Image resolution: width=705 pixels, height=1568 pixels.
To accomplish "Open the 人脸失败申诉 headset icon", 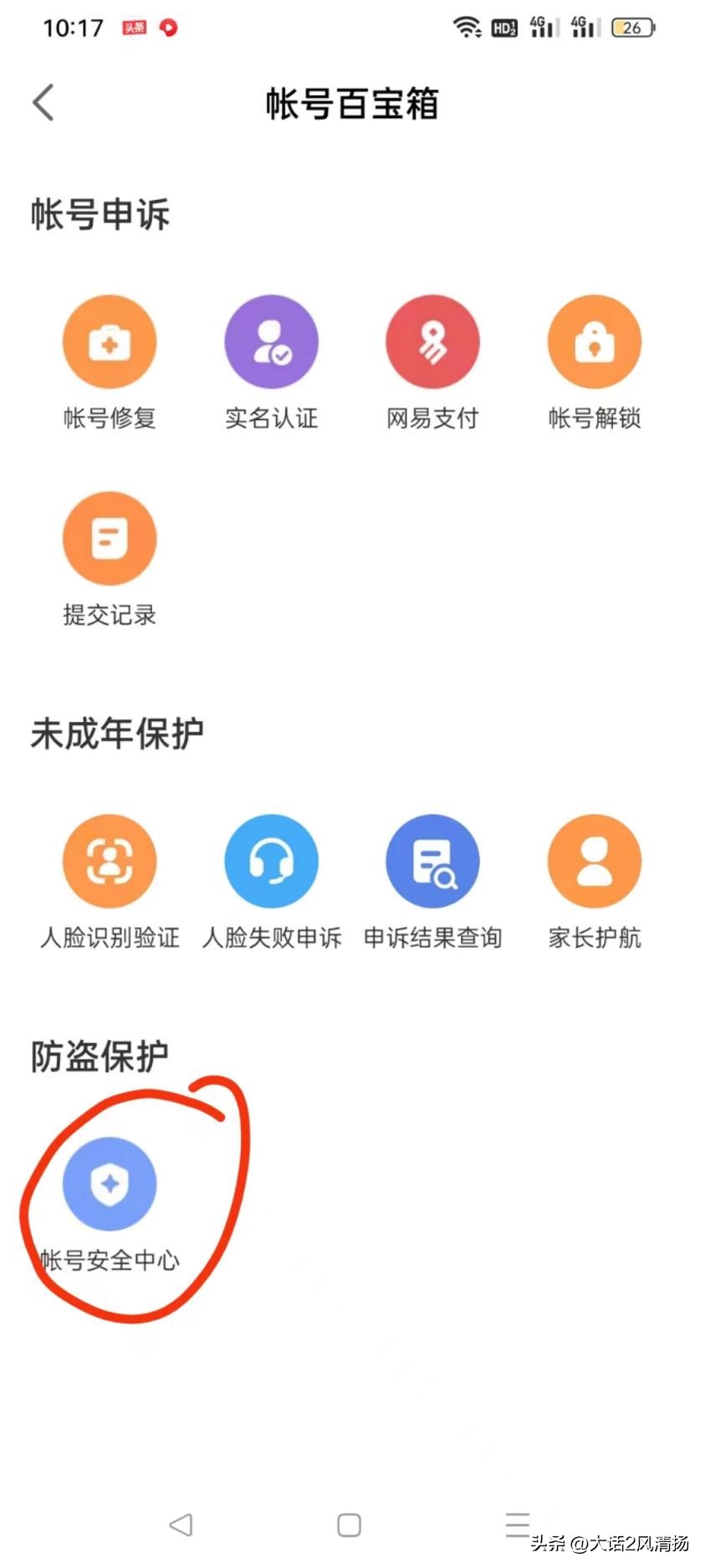I will pos(271,860).
